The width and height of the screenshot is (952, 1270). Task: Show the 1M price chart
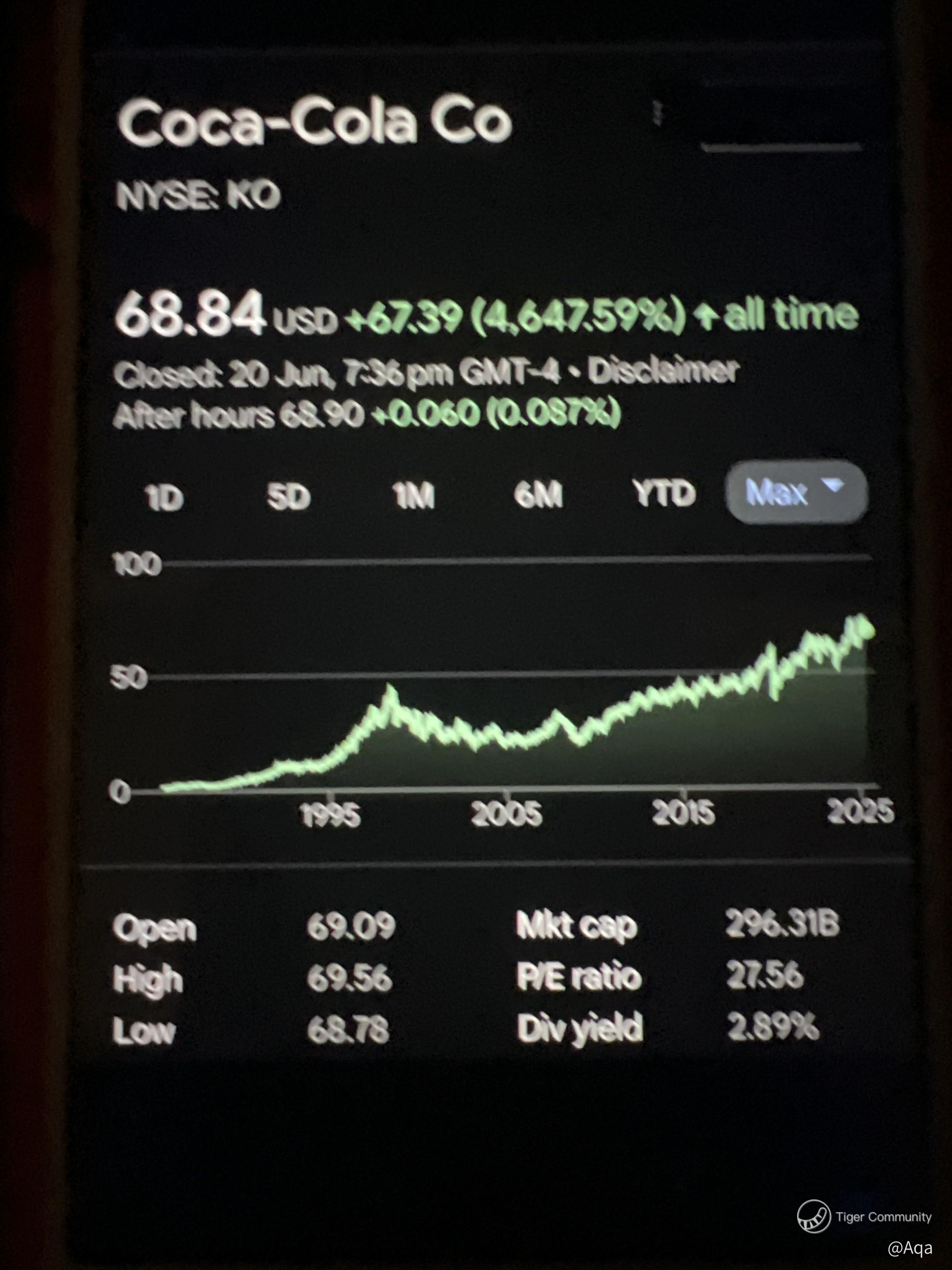click(413, 495)
